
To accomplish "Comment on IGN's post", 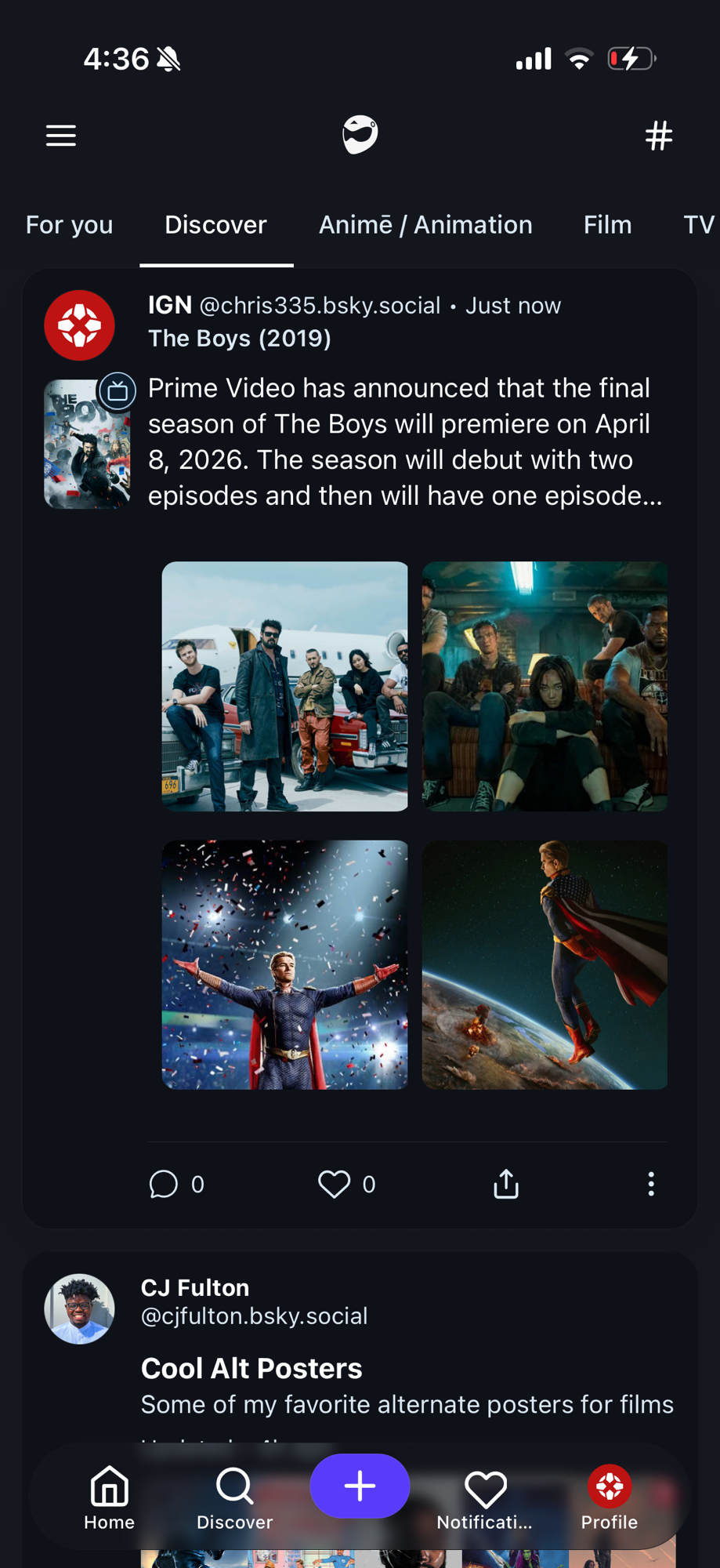I will tap(164, 1184).
